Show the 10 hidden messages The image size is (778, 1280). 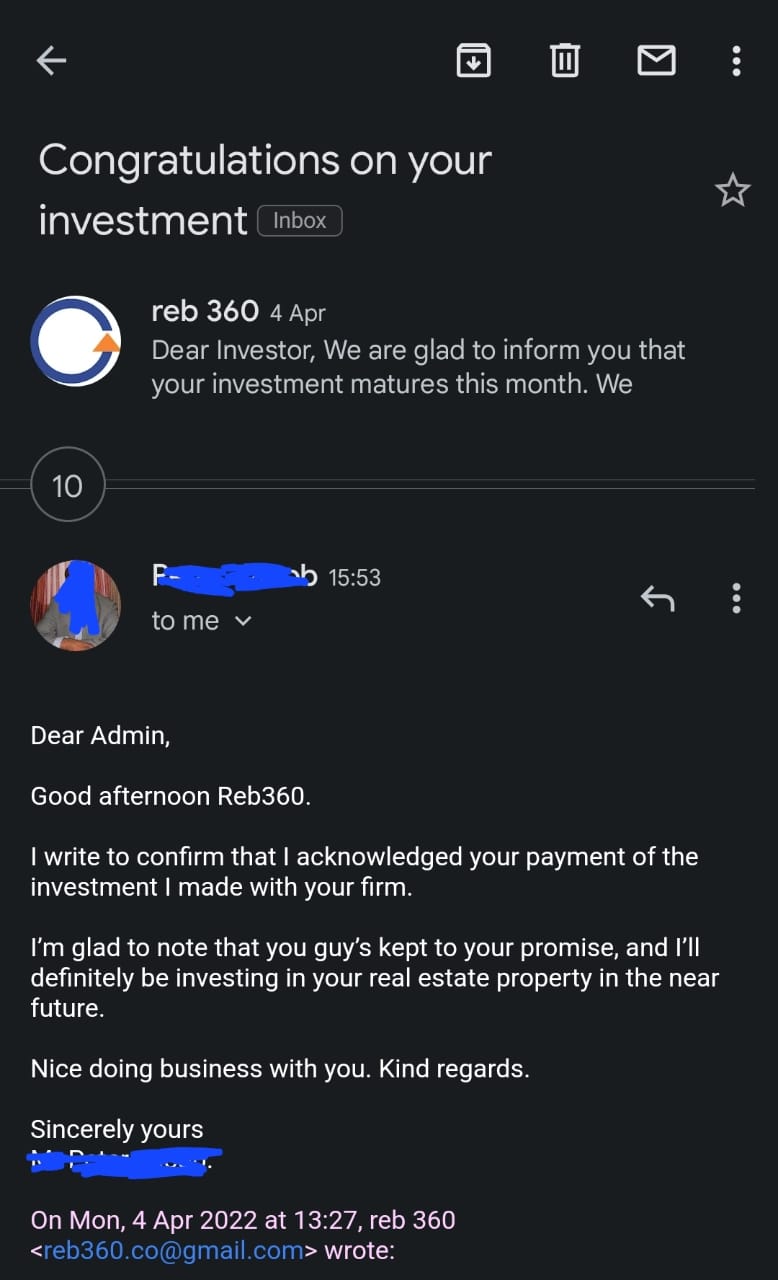[67, 486]
